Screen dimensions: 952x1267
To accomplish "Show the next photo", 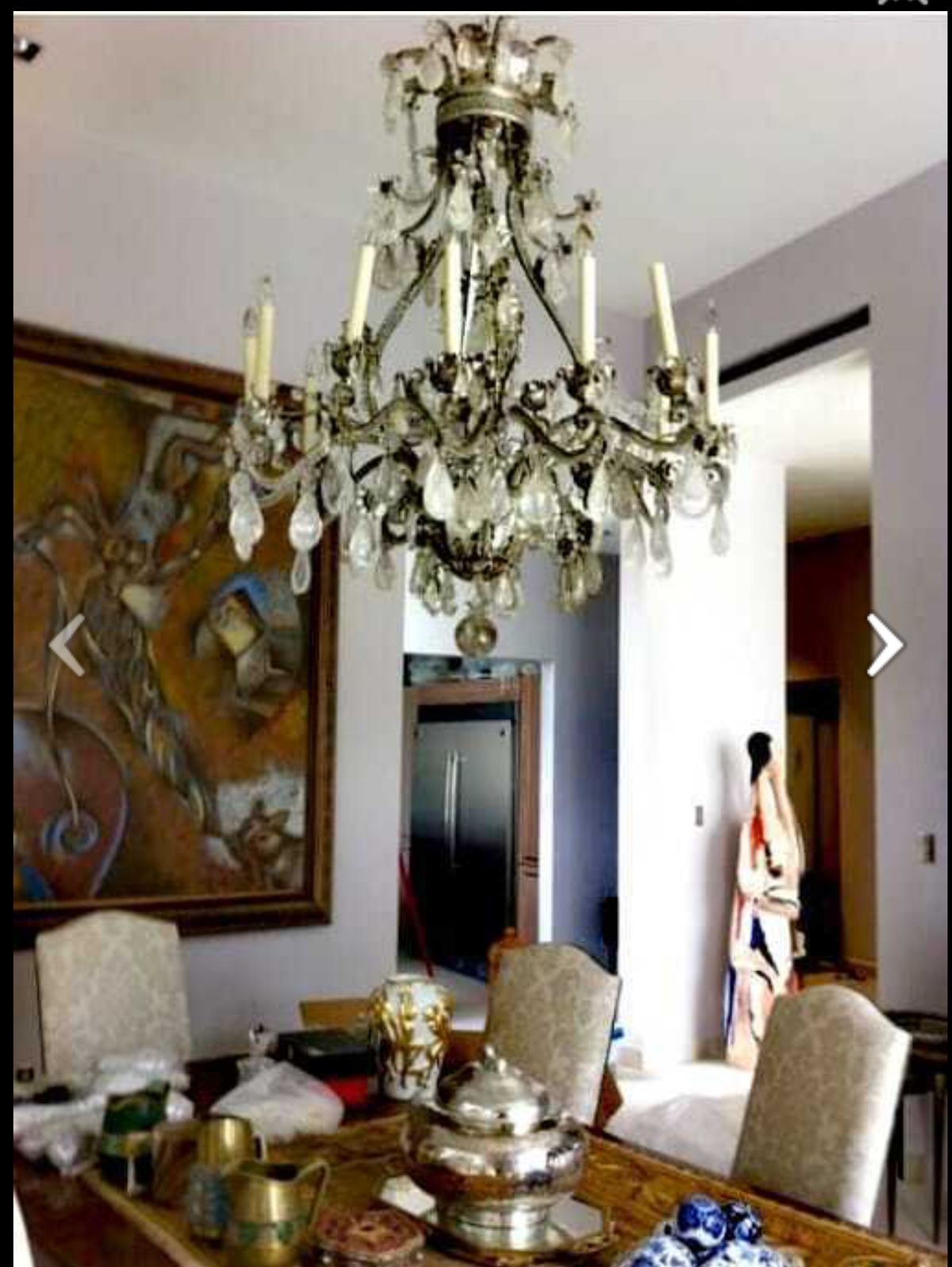I will (885, 644).
